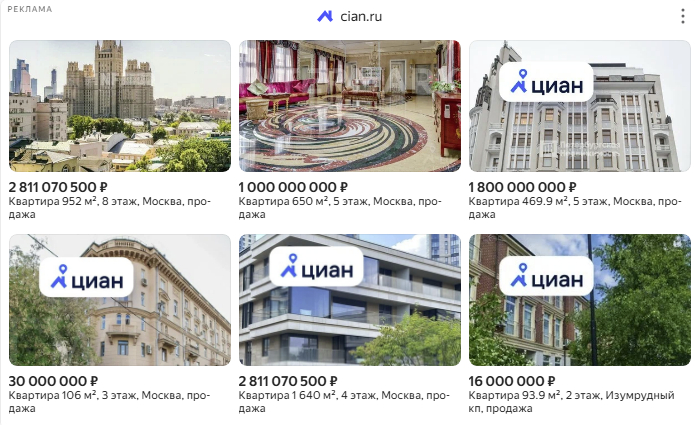
Task: Open the cian.ru advertiser link
Action: [x=350, y=16]
